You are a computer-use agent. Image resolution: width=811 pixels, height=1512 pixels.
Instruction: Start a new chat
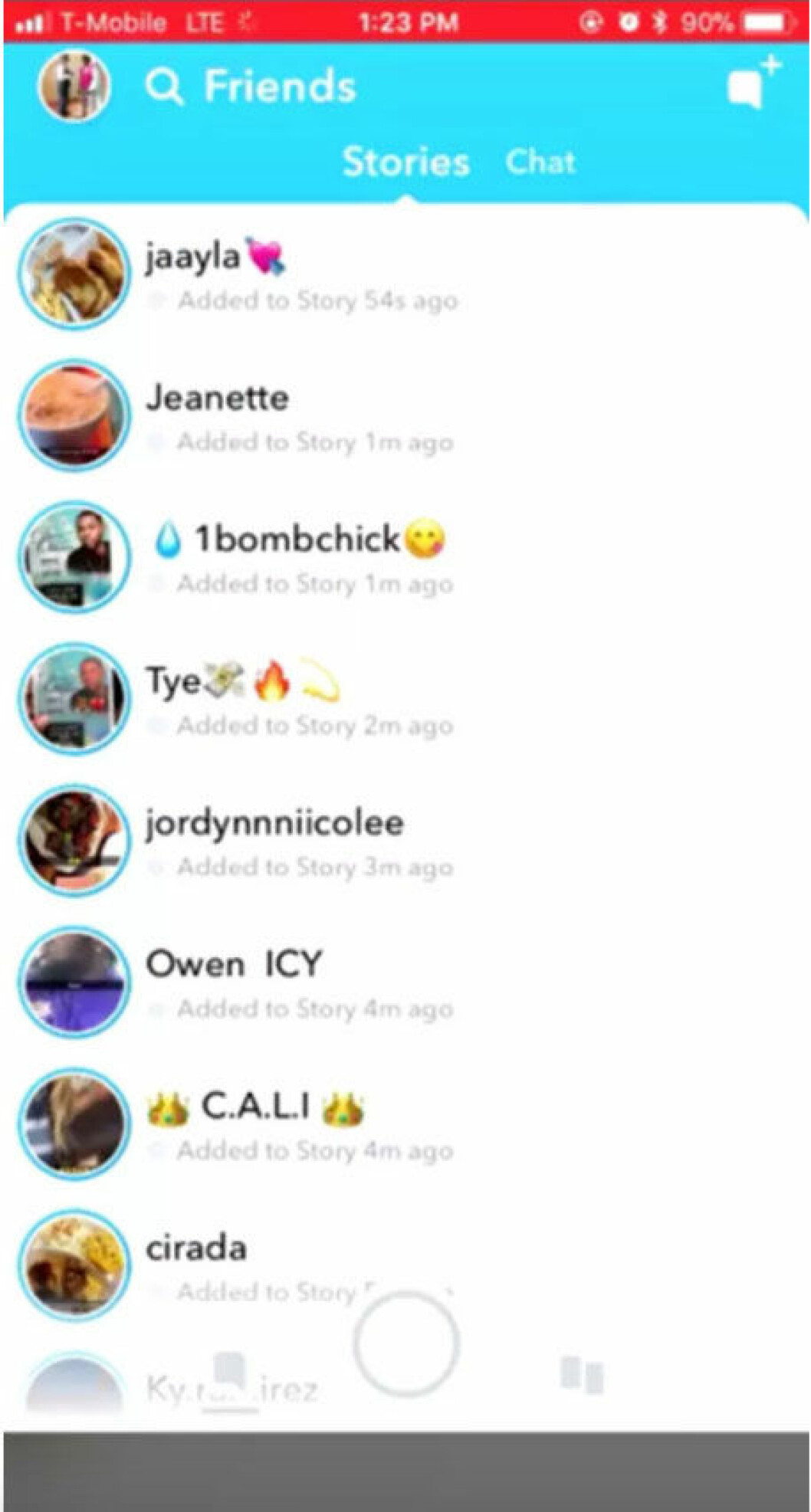[x=750, y=86]
